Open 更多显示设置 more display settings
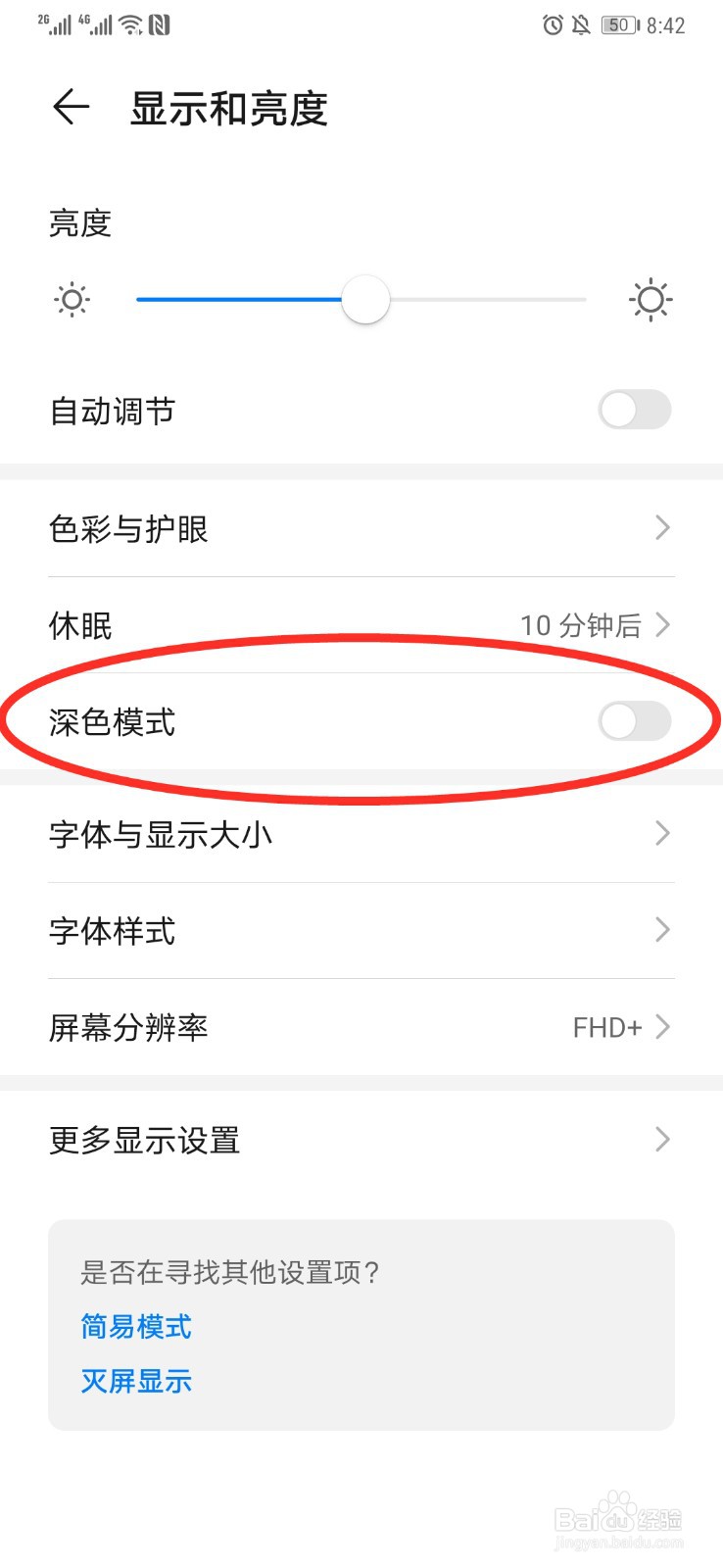Viewport: 723px width, 1568px height. click(361, 1139)
